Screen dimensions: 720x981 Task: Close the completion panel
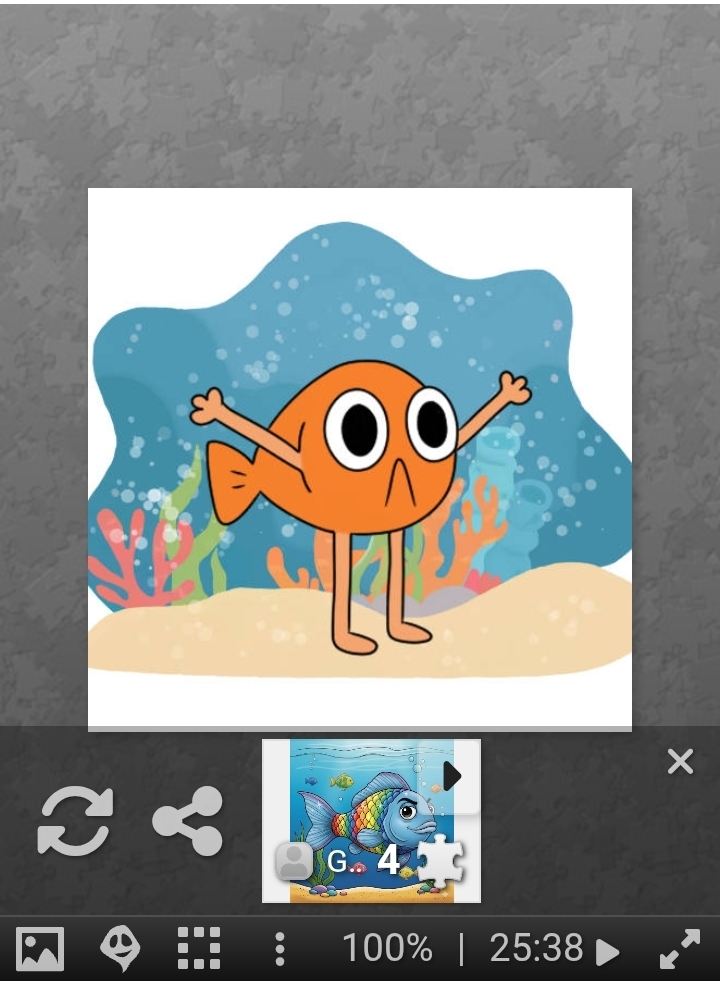point(680,762)
